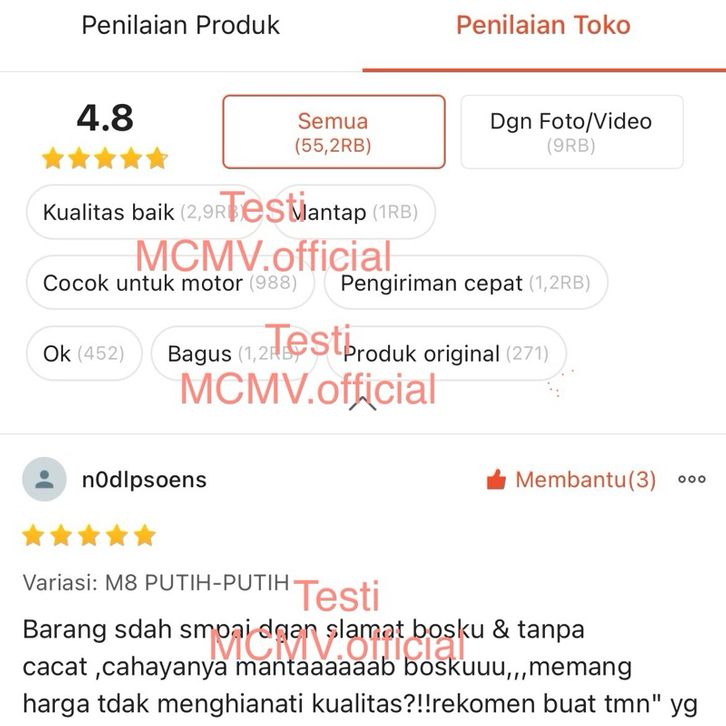The width and height of the screenshot is (726, 726).
Task: Open the overflow menu on n0dlpsoens's review
Action: click(691, 480)
